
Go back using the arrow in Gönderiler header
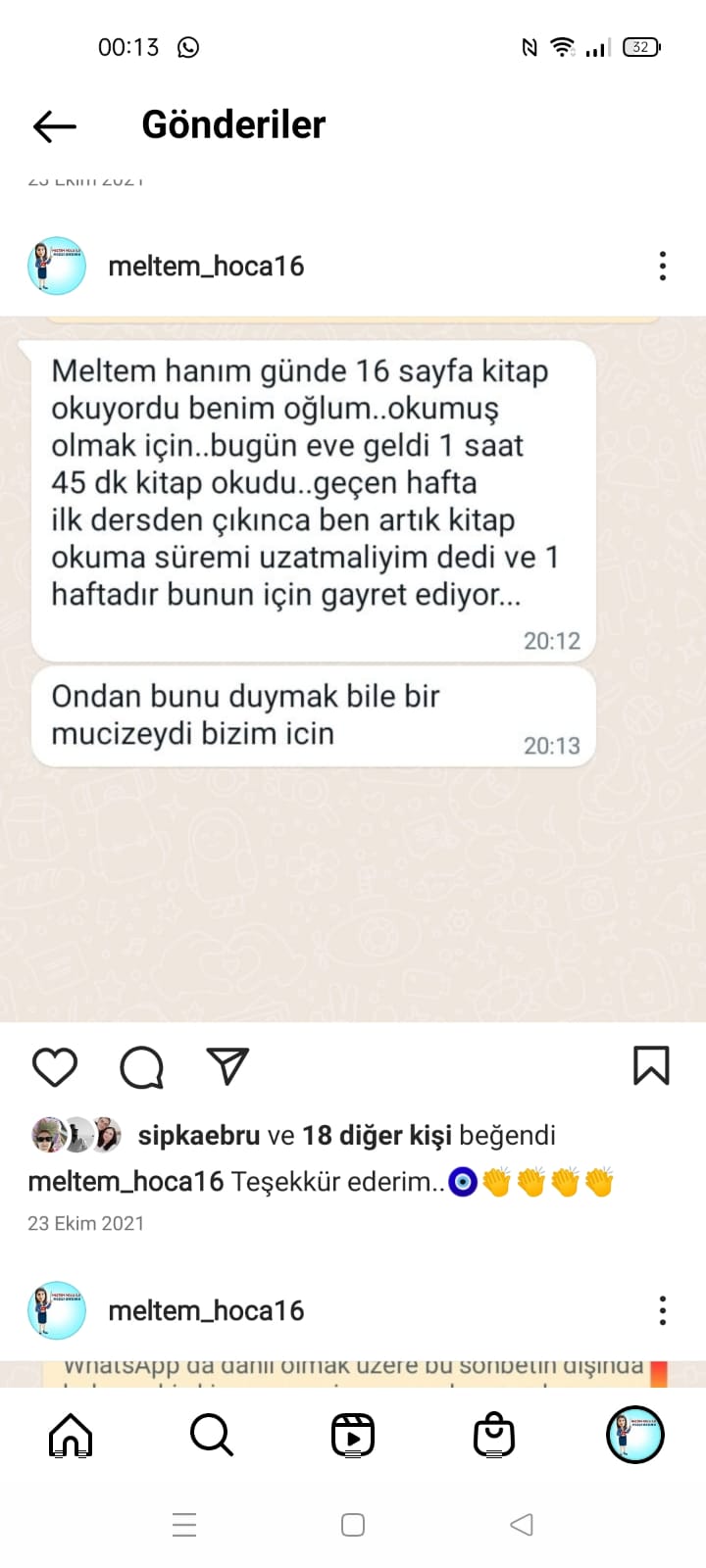pyautogui.click(x=54, y=125)
